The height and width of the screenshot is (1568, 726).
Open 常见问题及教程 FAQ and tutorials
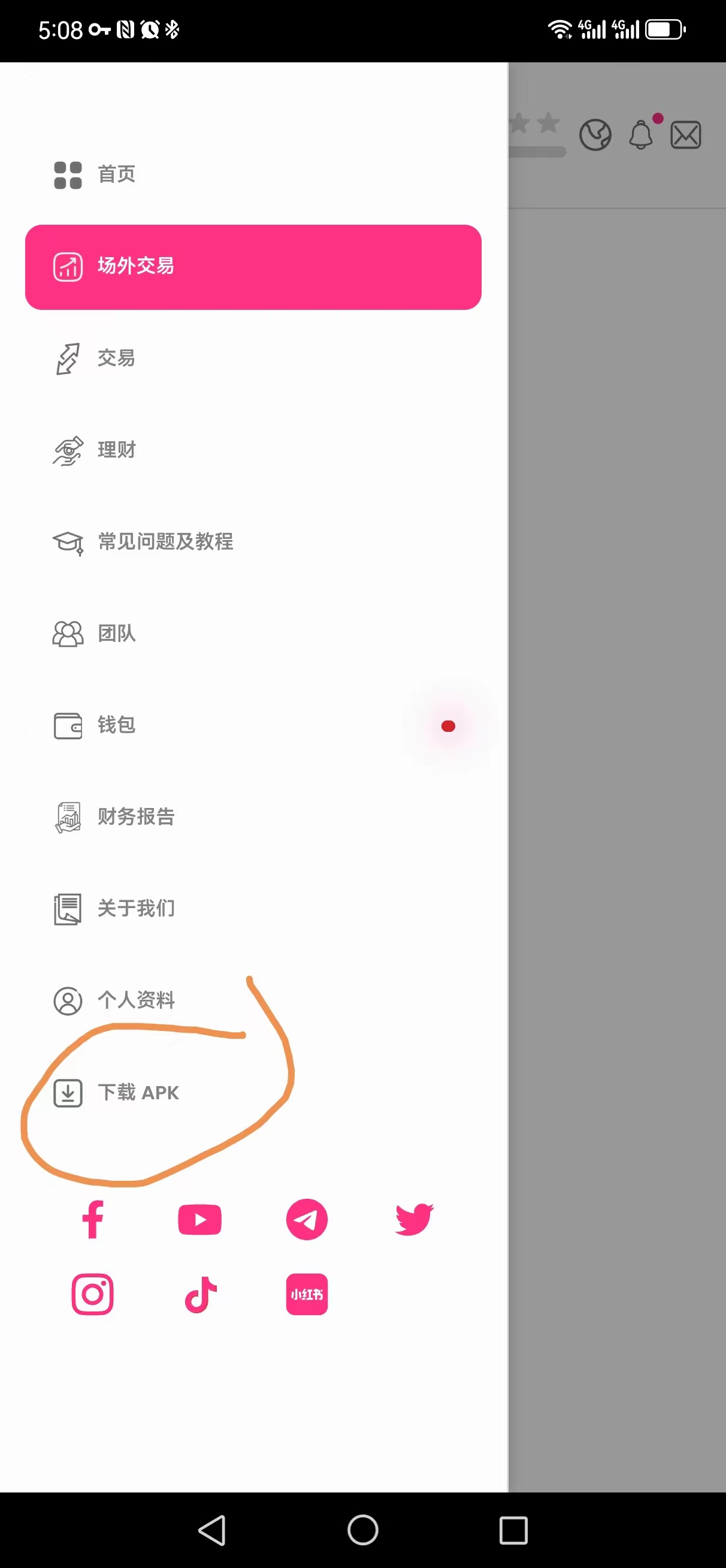253,542
